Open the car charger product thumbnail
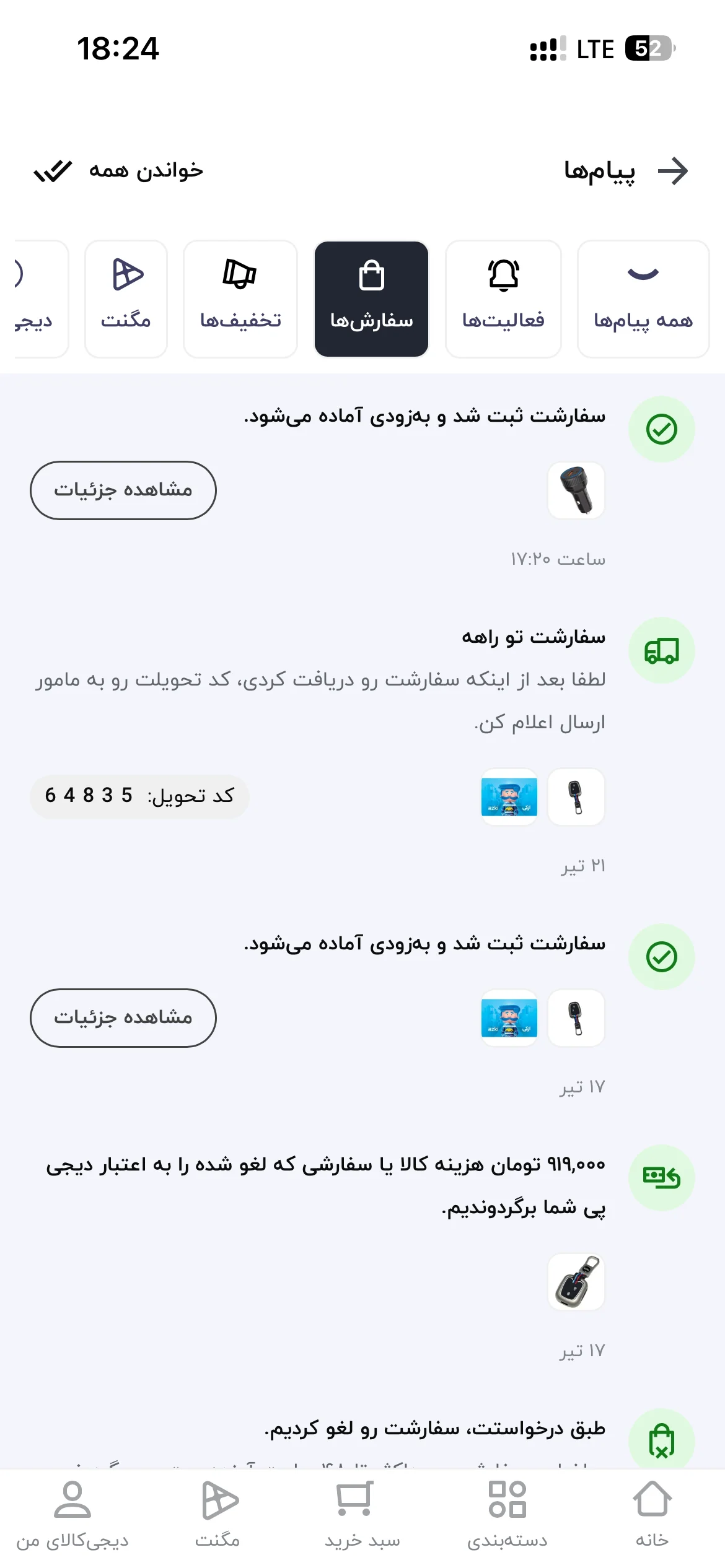The width and height of the screenshot is (725, 1568). tap(576, 490)
